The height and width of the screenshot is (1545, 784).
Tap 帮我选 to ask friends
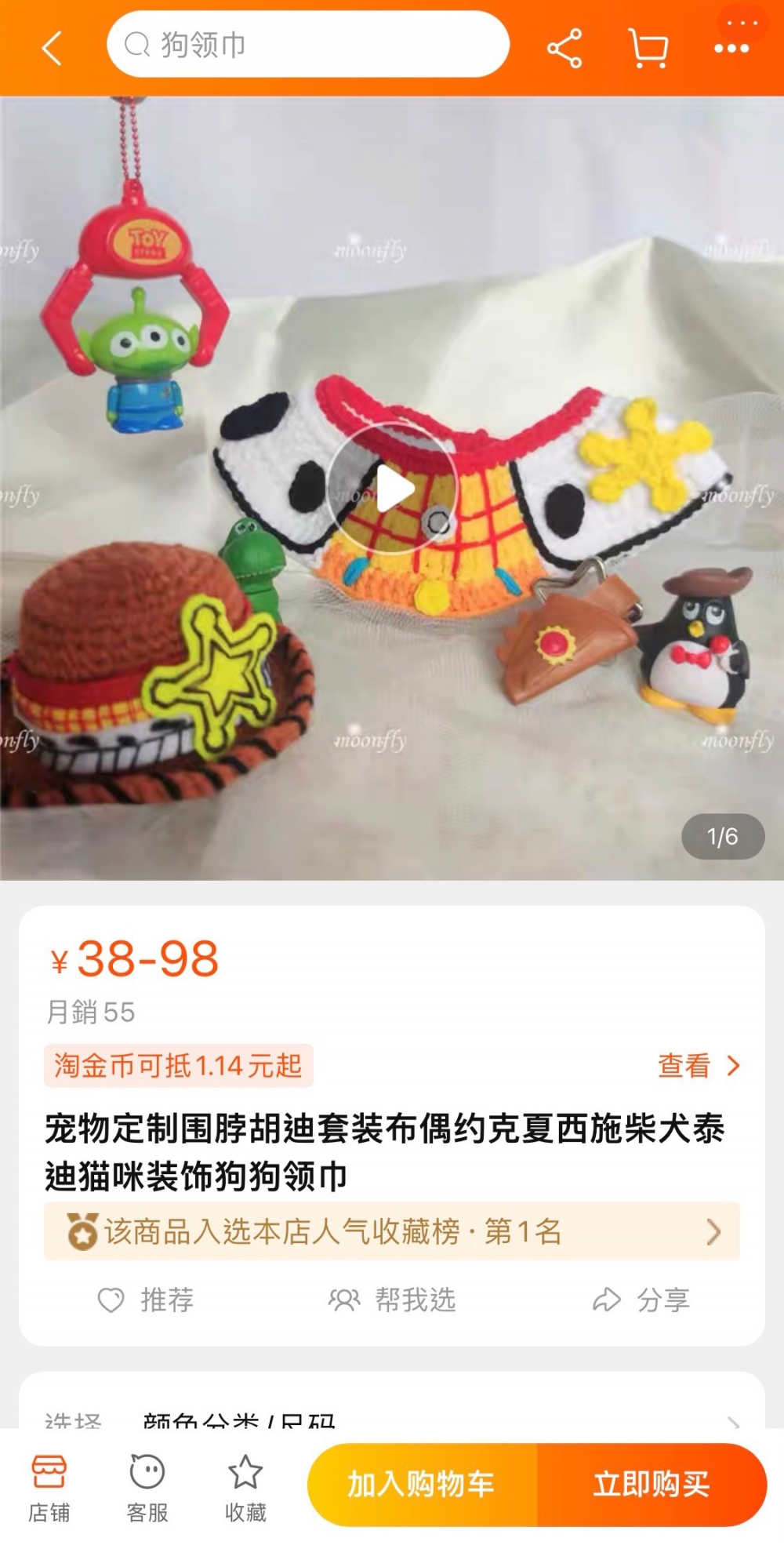coord(392,1300)
